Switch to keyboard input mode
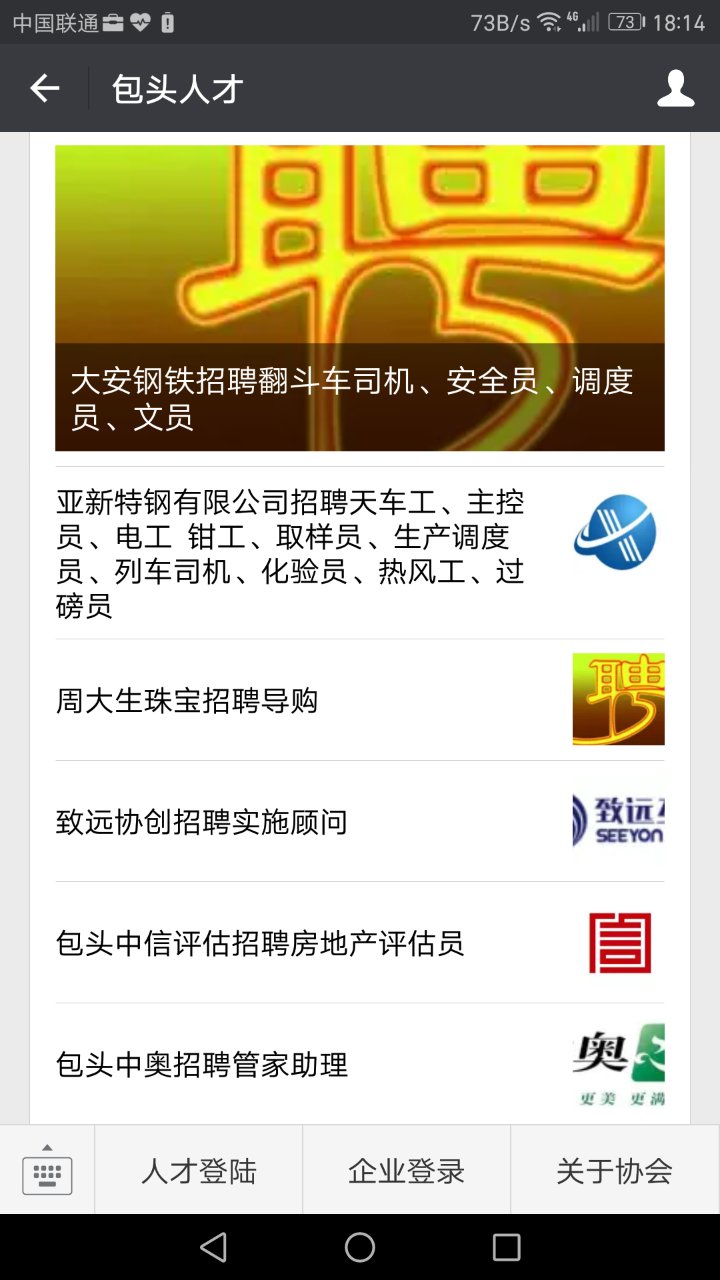This screenshot has height=1280, width=720. pos(47,1169)
